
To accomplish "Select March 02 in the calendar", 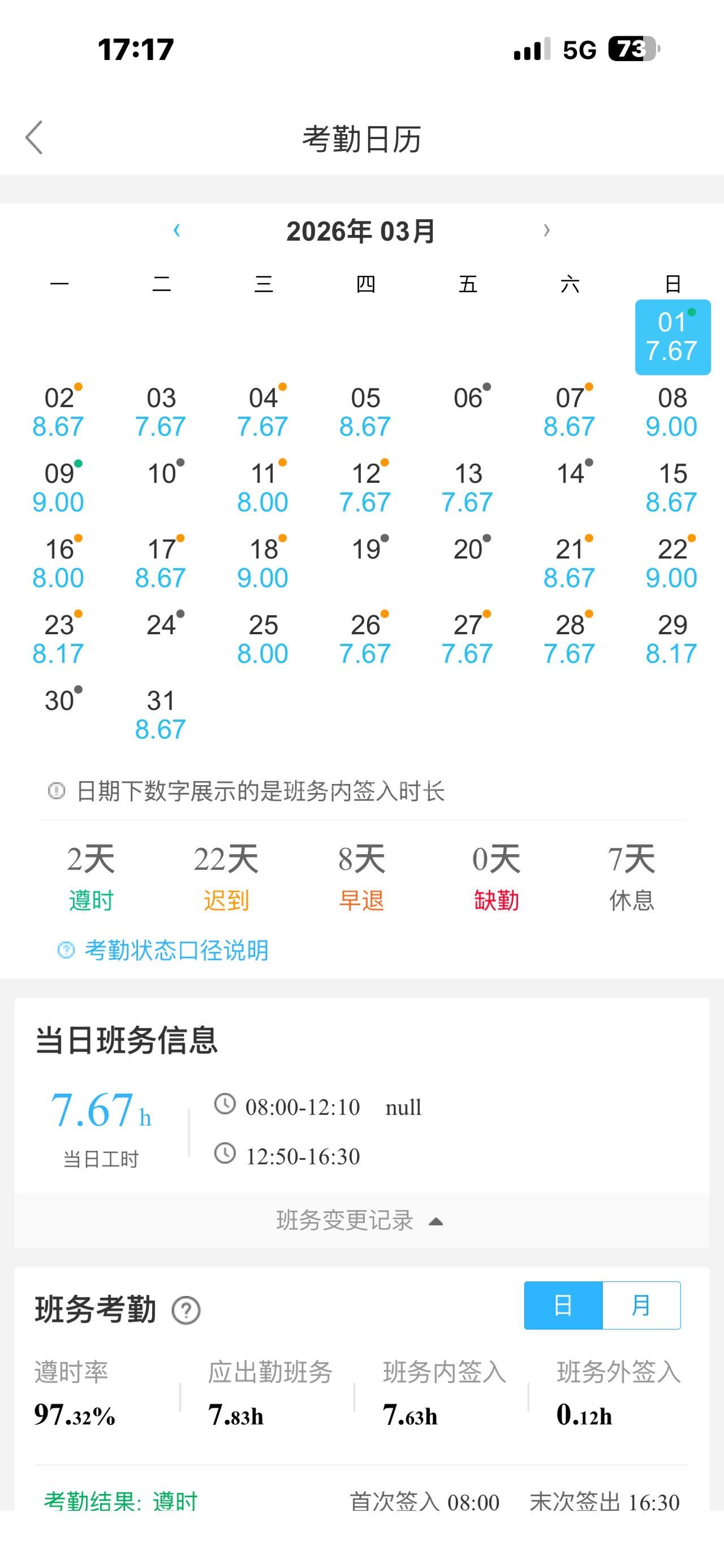I will [59, 412].
